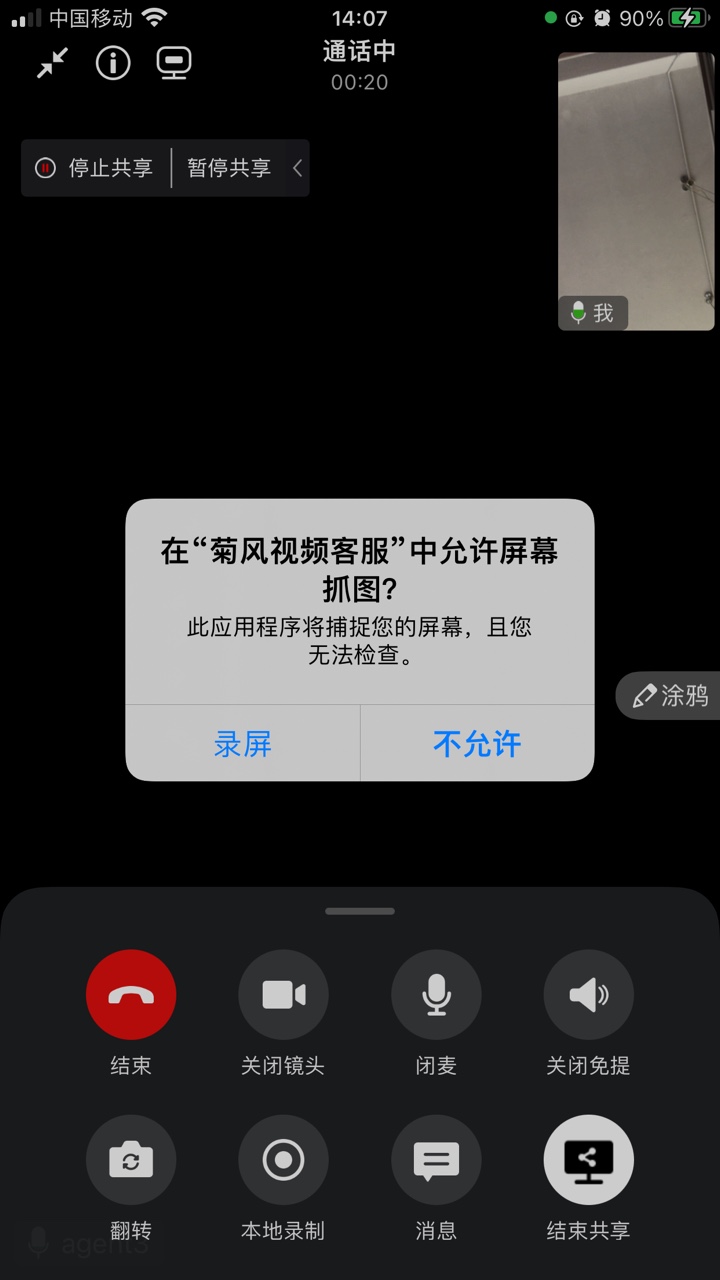Viewport: 720px width, 1280px height.
Task: Start 本地录制 local recording
Action: pos(283,1160)
